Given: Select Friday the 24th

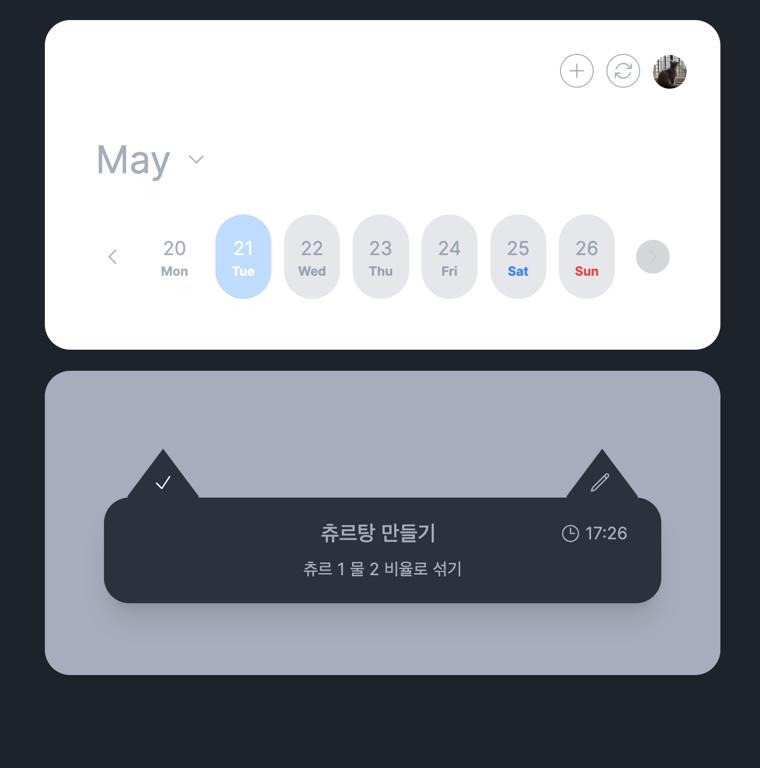Looking at the screenshot, I should click(449, 257).
